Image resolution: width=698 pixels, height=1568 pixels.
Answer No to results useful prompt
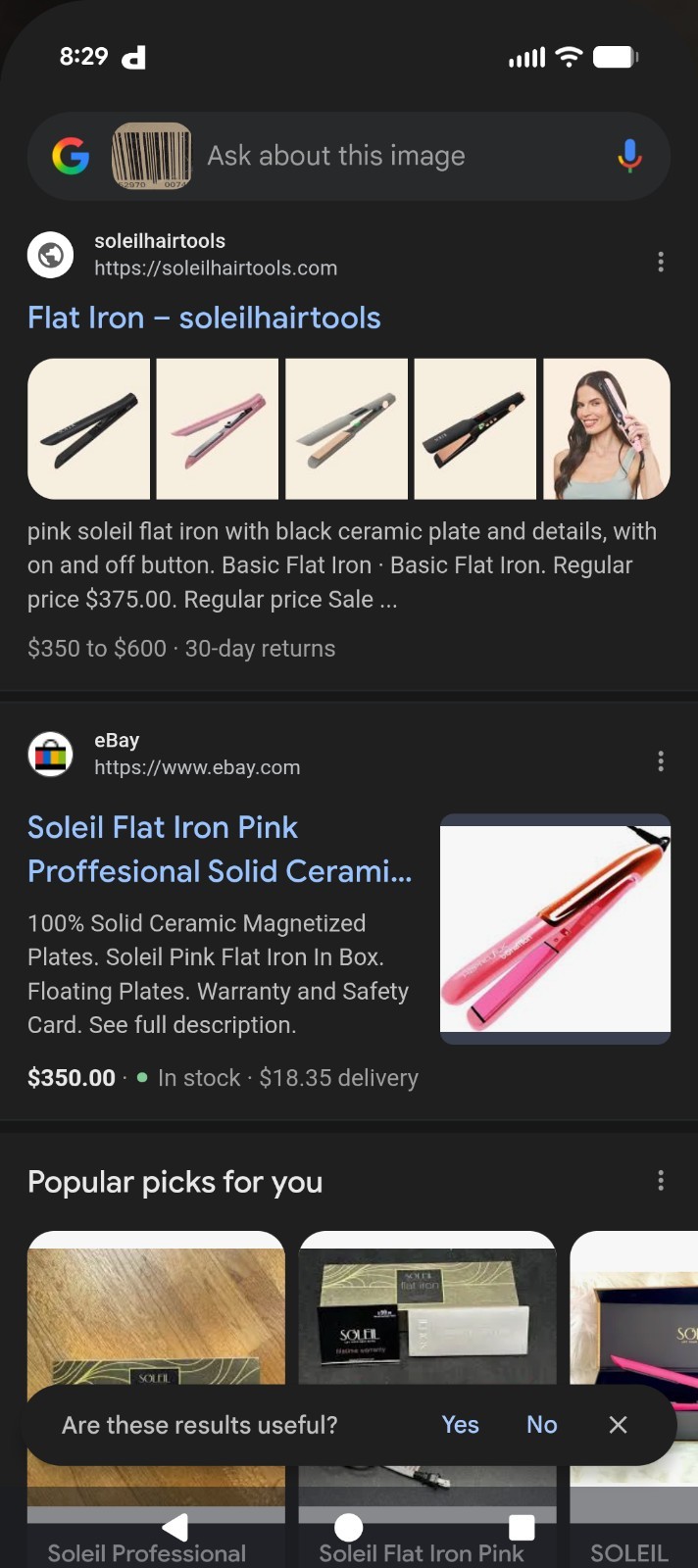coord(541,1425)
